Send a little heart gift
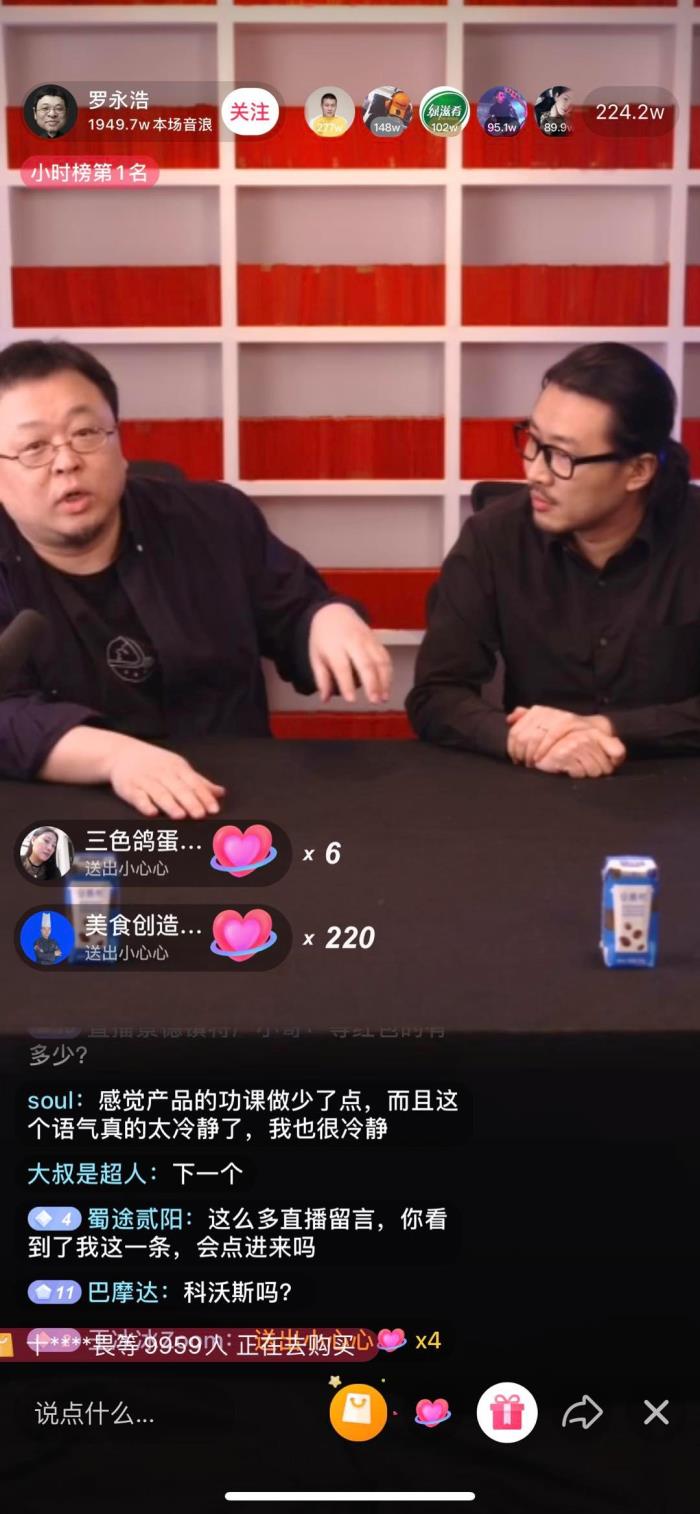This screenshot has width=700, height=1514. point(432,1412)
